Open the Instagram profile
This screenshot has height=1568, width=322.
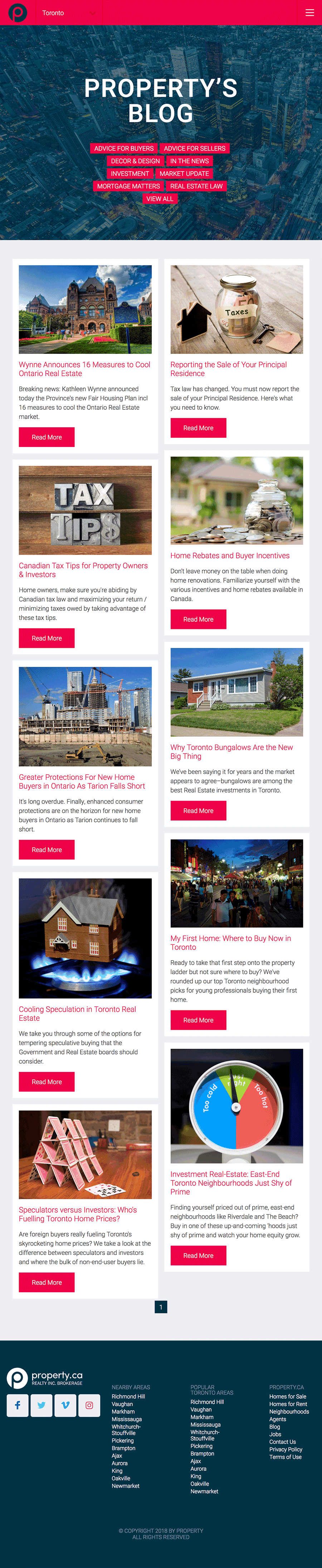[89, 1405]
